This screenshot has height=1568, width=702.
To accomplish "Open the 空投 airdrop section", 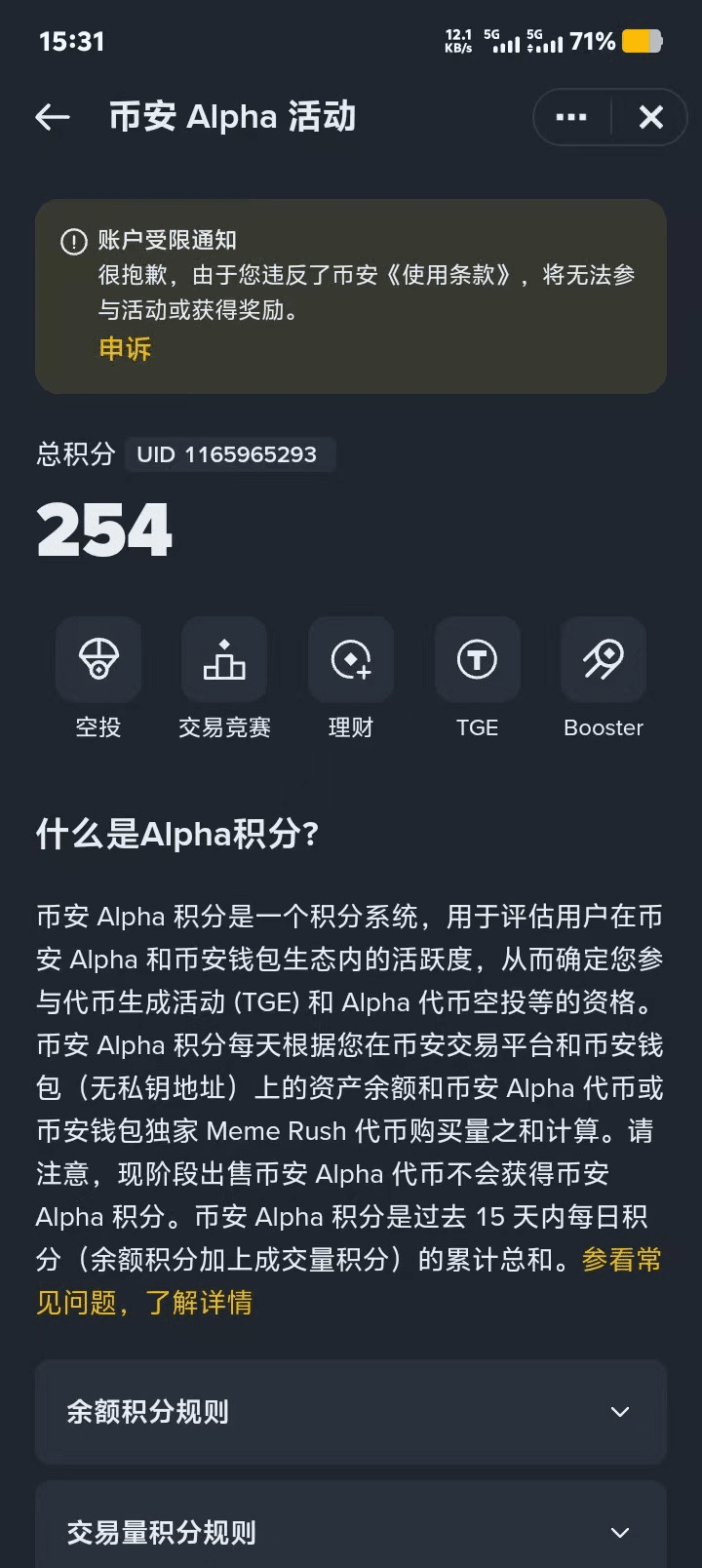I will pos(98,661).
